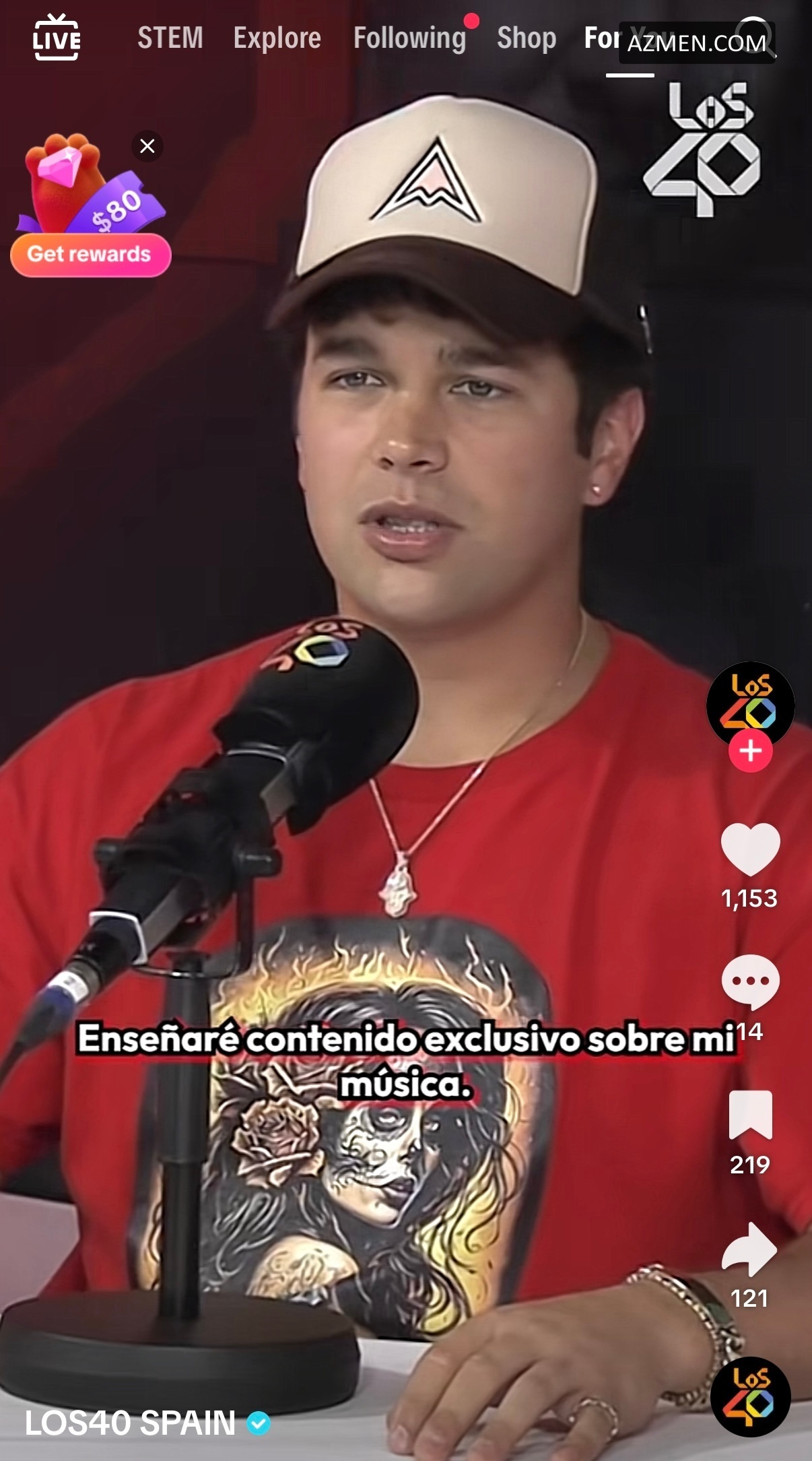Viewport: 812px width, 1461px height.
Task: Switch to the Following tab
Action: click(409, 38)
